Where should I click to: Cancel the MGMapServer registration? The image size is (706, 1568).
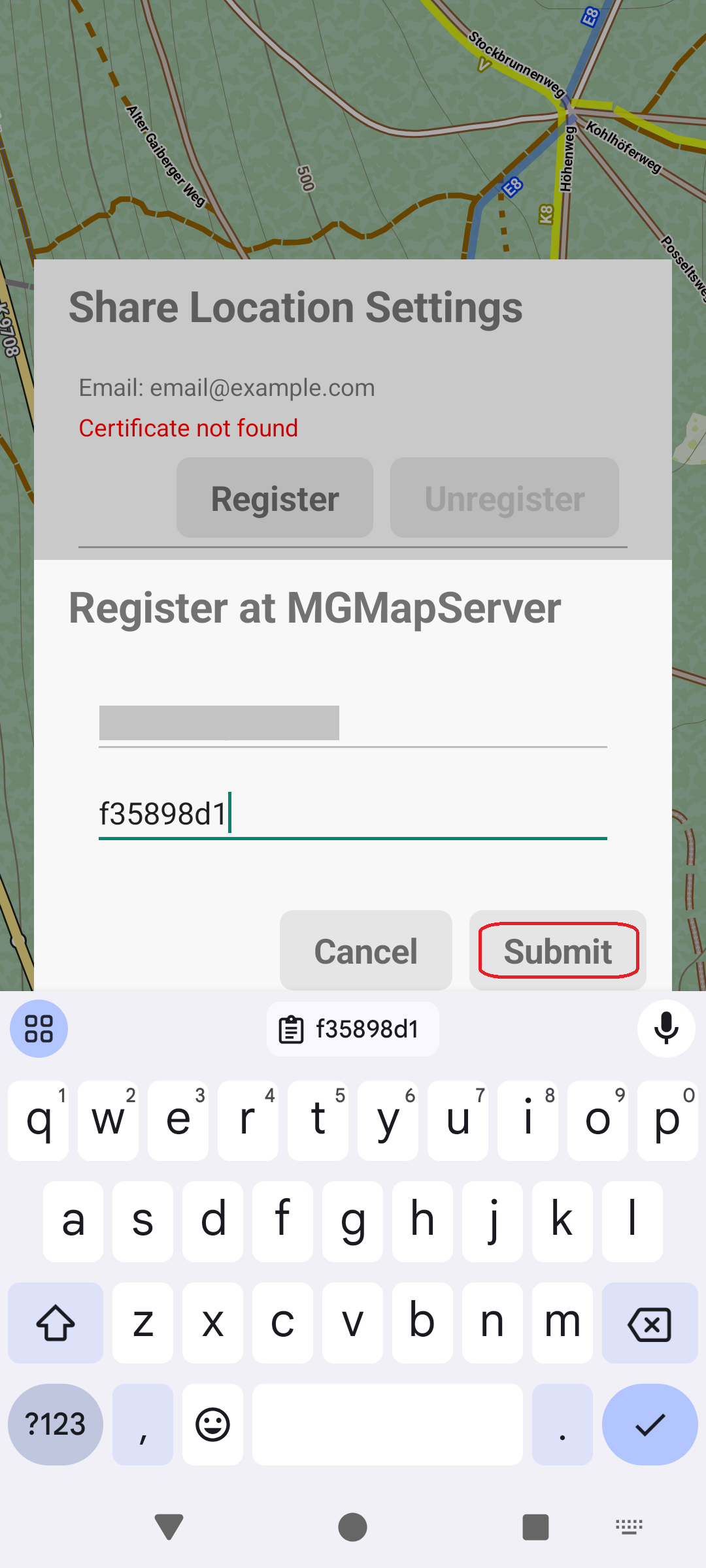point(365,951)
